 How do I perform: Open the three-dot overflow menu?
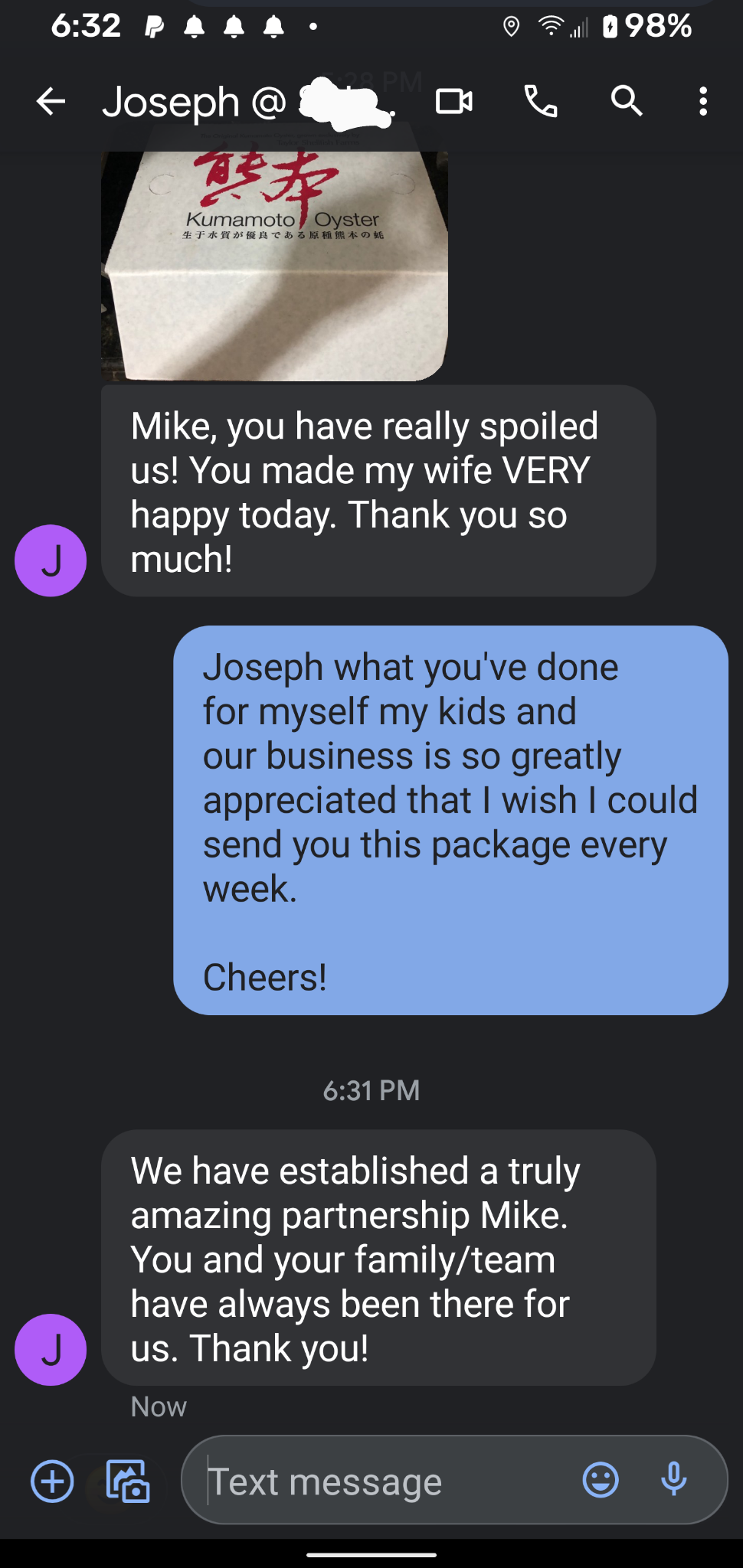click(x=702, y=101)
